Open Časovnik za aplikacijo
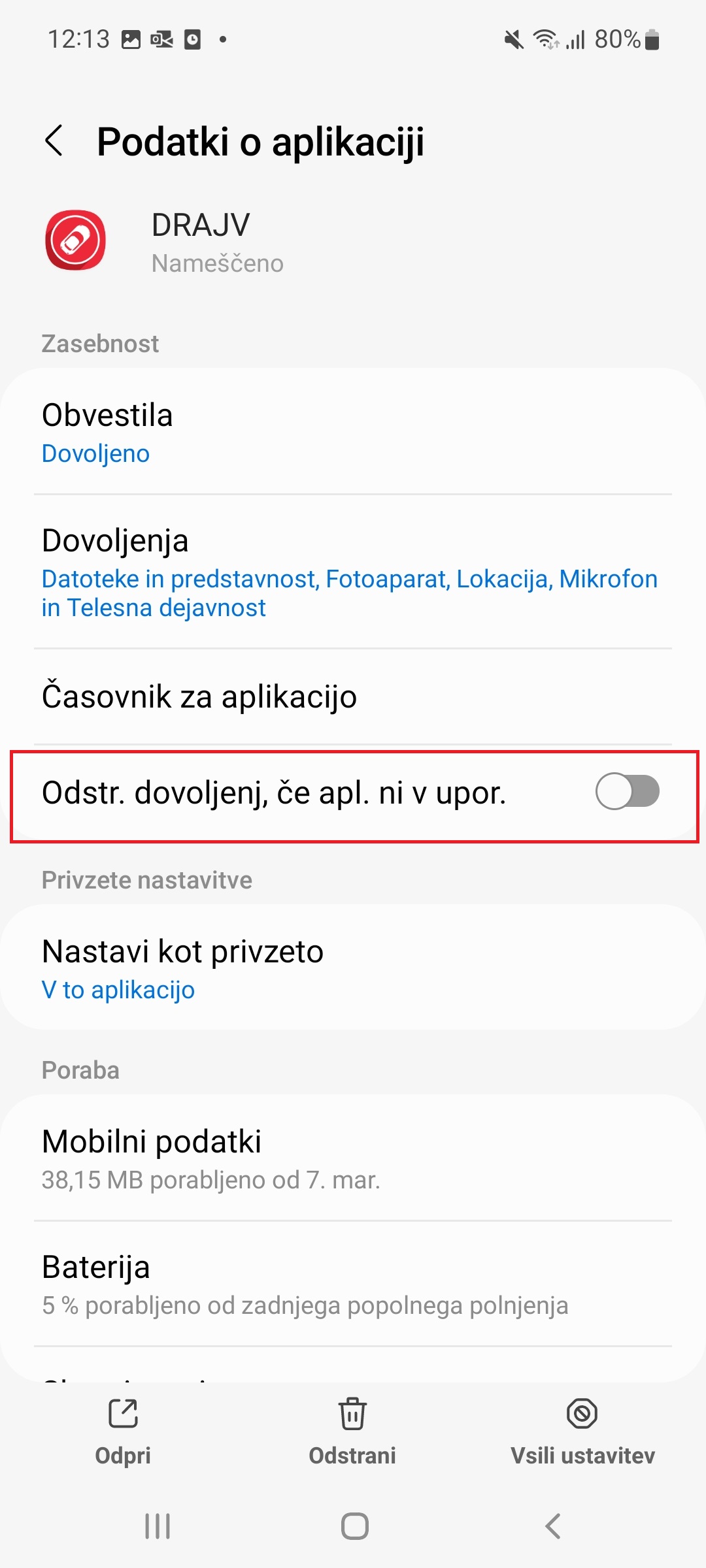This screenshot has width=706, height=1568. pyautogui.click(x=353, y=696)
